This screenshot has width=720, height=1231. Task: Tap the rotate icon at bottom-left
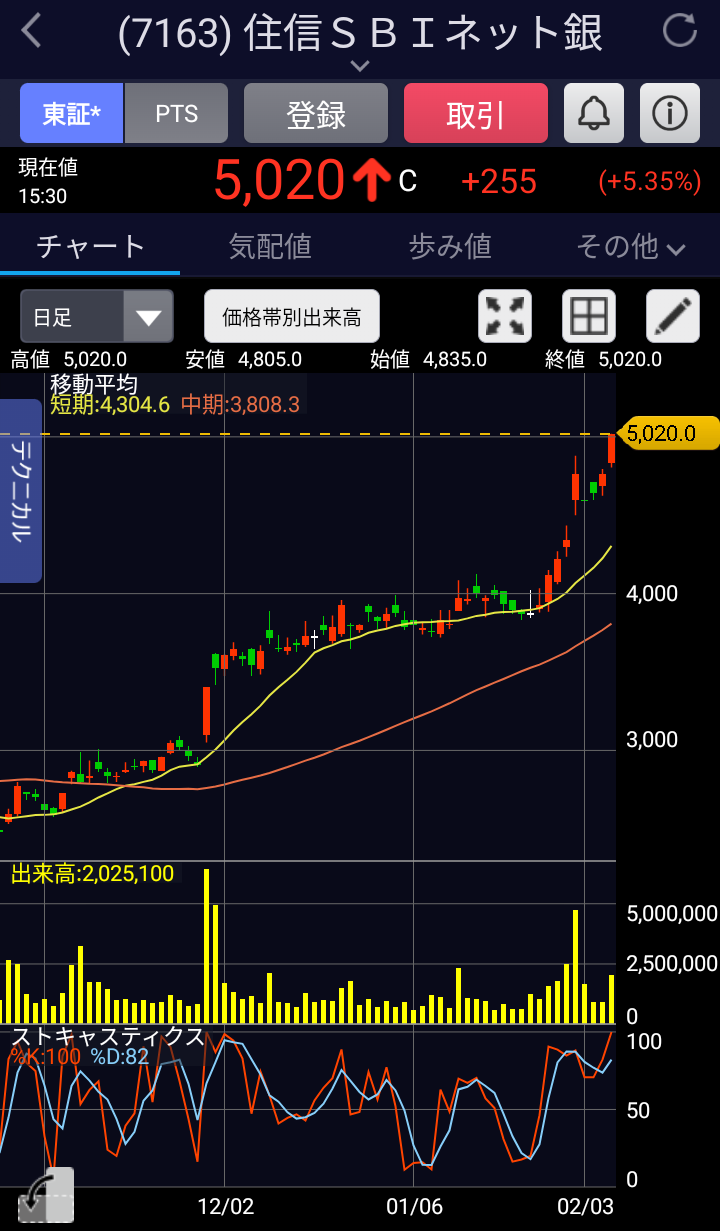click(46, 1195)
